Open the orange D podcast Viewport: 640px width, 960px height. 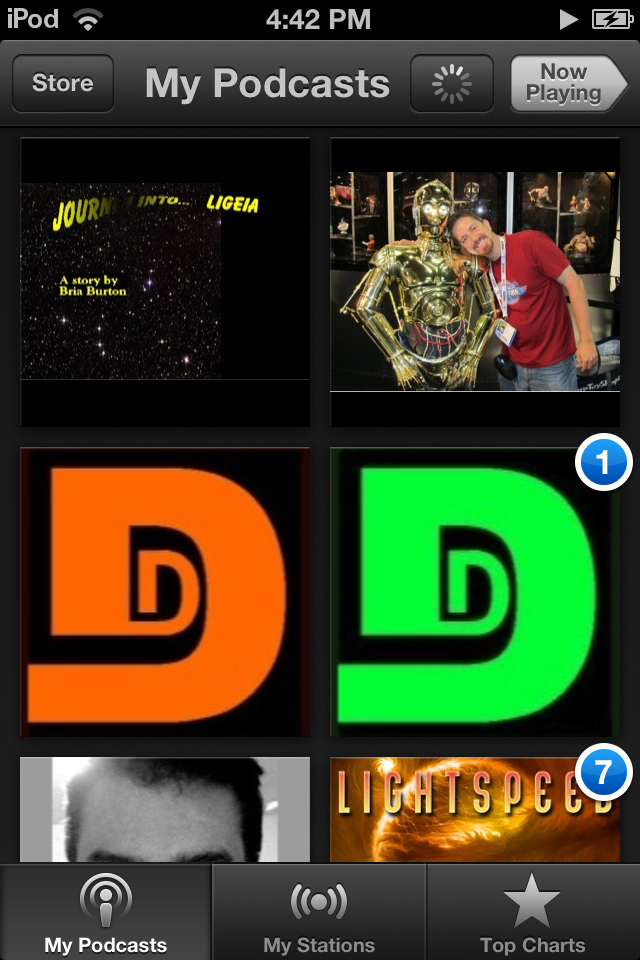pos(165,592)
